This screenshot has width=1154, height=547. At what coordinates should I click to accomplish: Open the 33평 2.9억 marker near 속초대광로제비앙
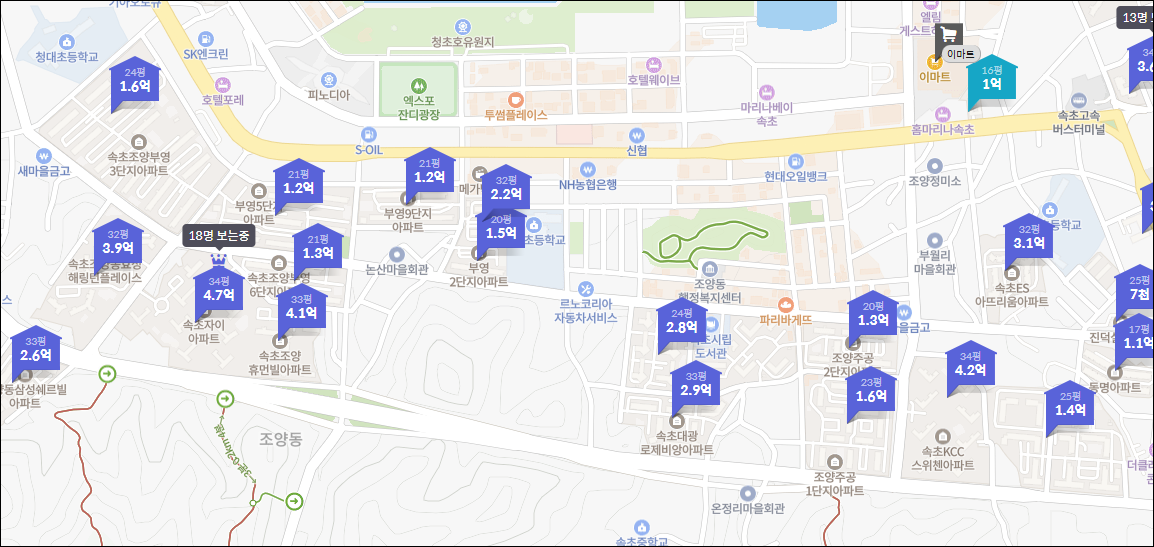[695, 385]
